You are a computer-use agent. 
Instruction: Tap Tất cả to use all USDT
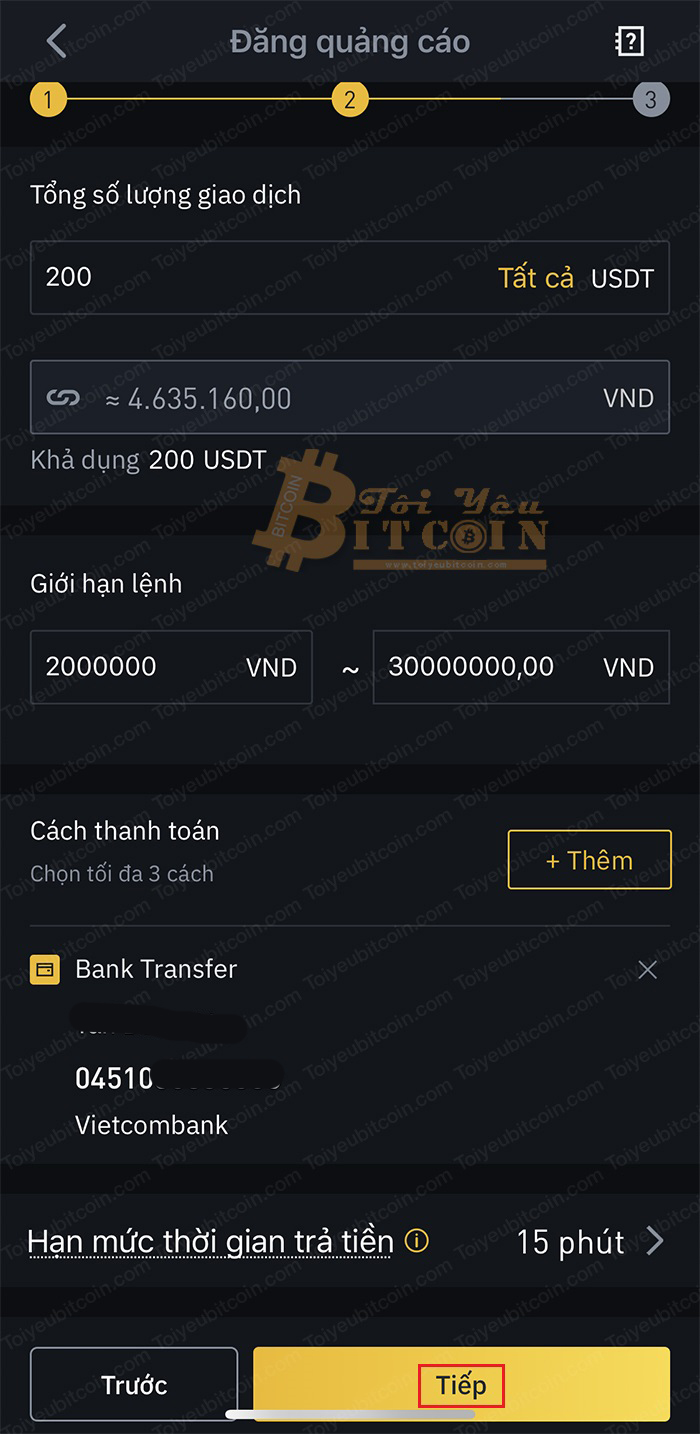tap(536, 278)
